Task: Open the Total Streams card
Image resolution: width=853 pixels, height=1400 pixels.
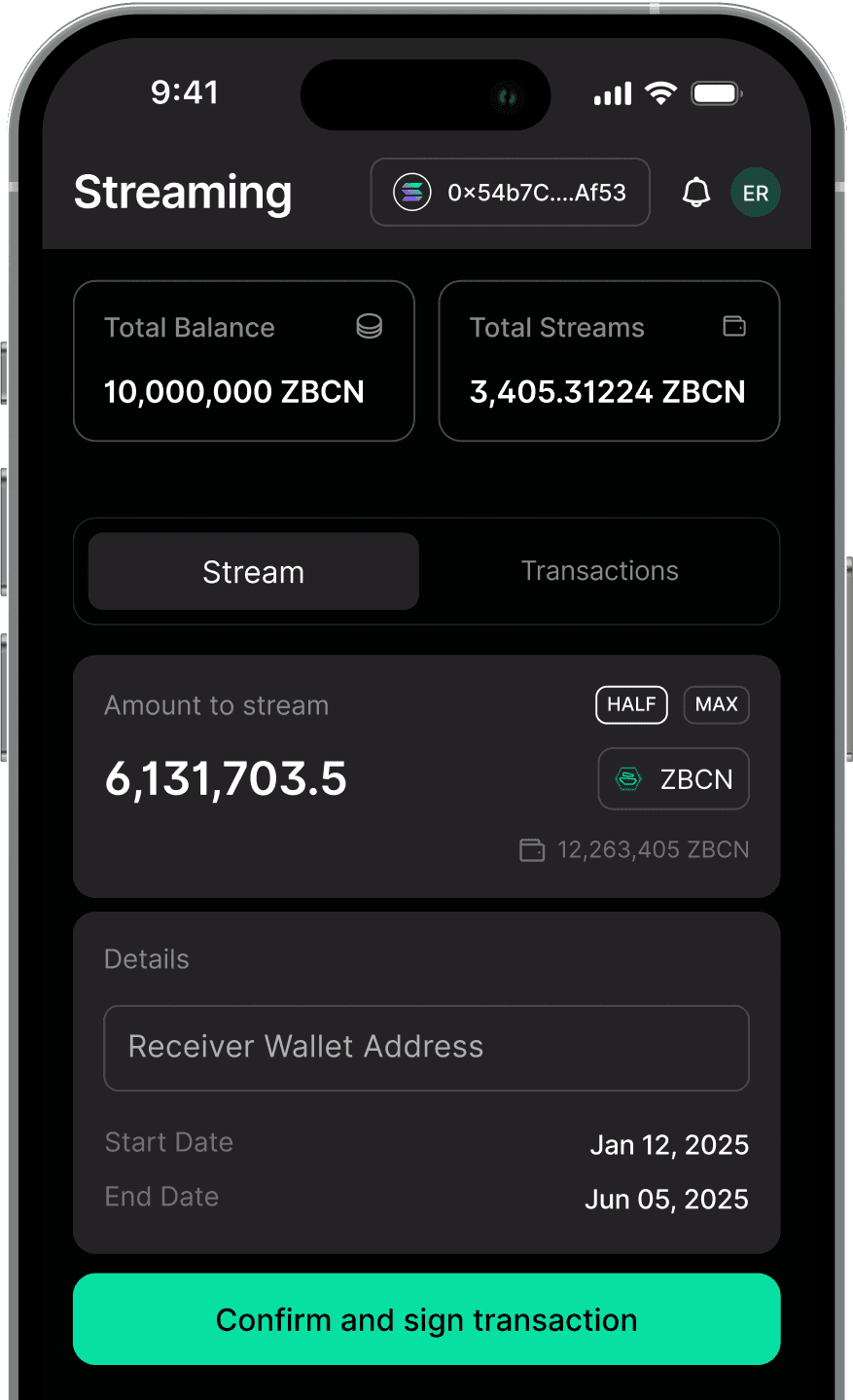Action: (609, 361)
